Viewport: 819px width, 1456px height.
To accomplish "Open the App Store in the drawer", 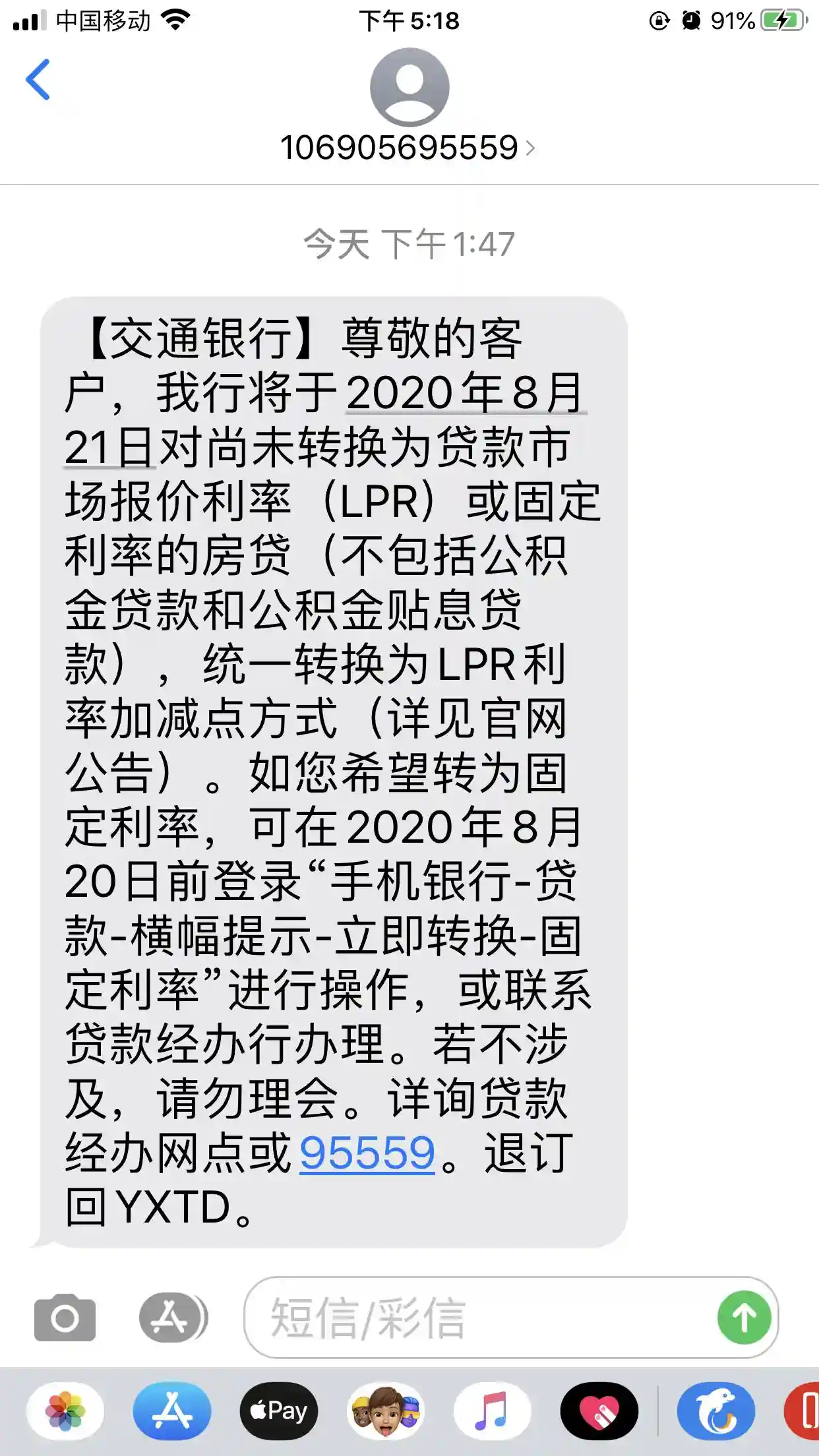I will (172, 1412).
